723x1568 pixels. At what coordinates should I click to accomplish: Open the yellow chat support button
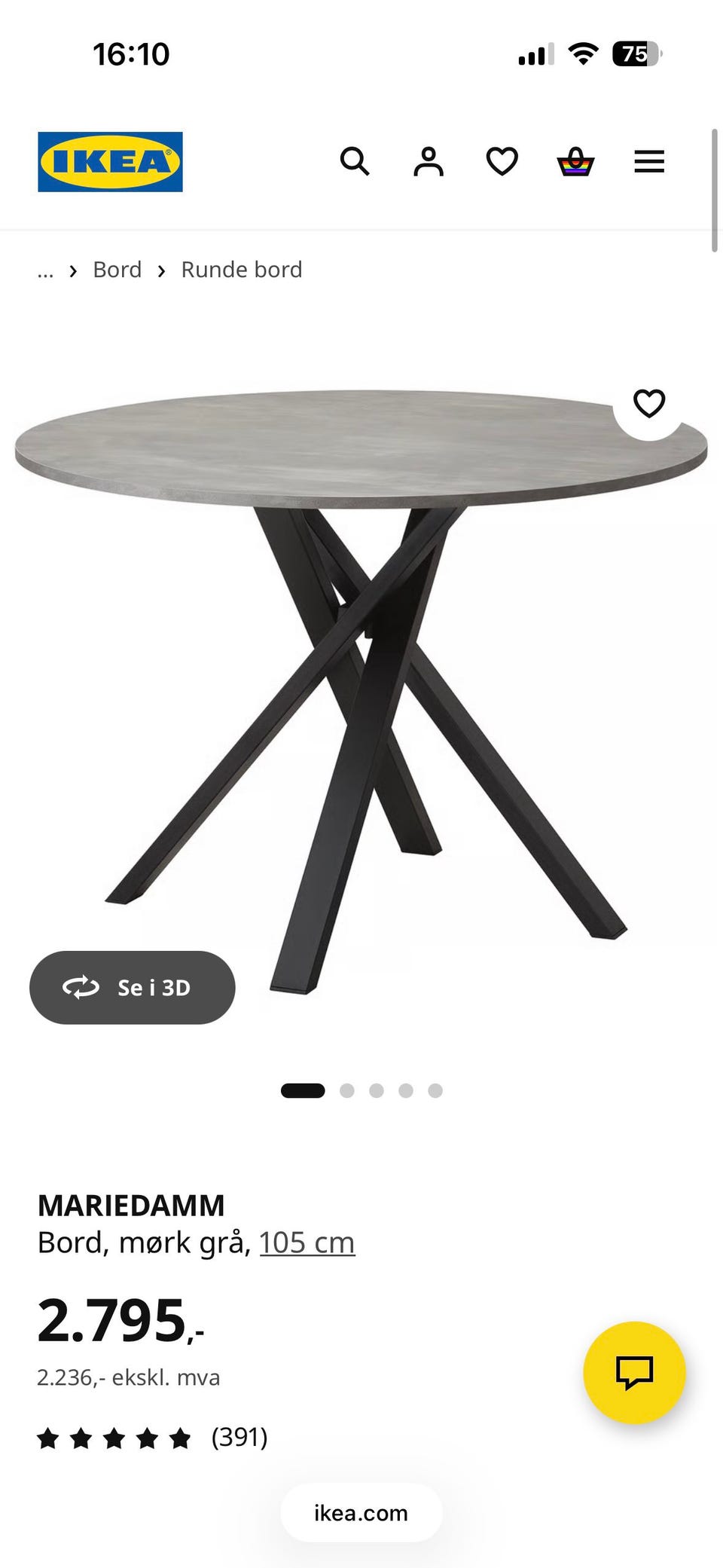click(634, 1372)
